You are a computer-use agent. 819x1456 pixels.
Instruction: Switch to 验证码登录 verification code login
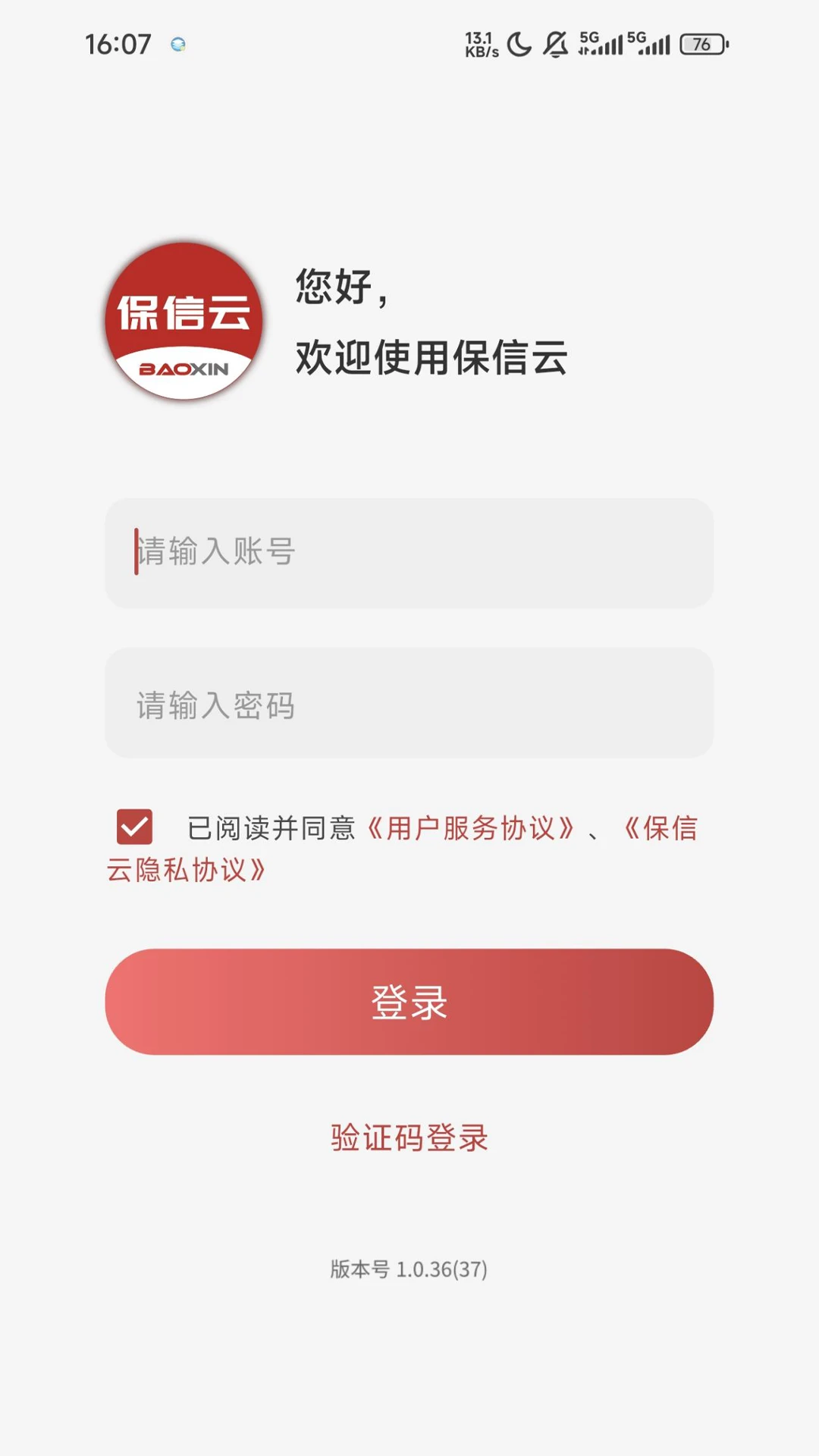pos(409,1137)
